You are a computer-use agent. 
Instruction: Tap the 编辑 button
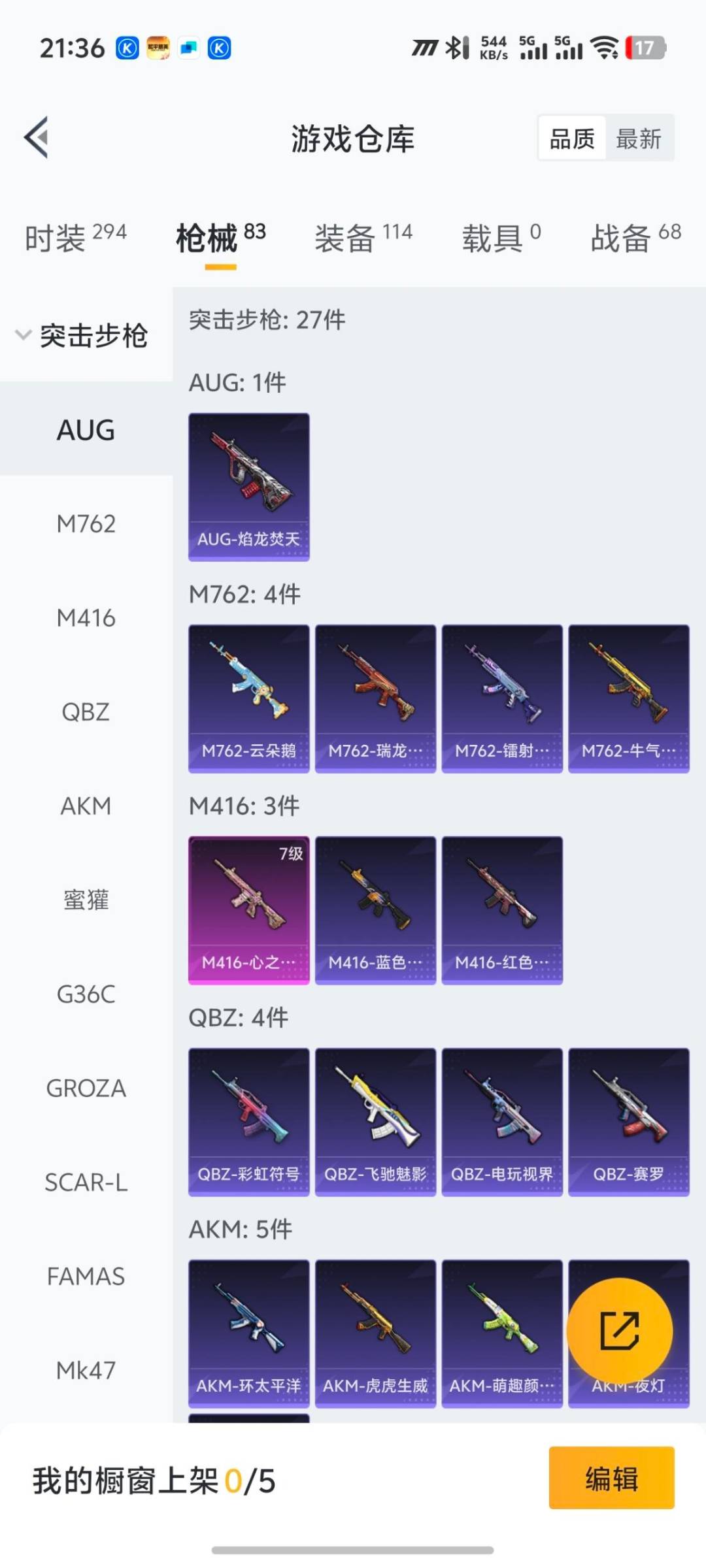coord(611,1478)
